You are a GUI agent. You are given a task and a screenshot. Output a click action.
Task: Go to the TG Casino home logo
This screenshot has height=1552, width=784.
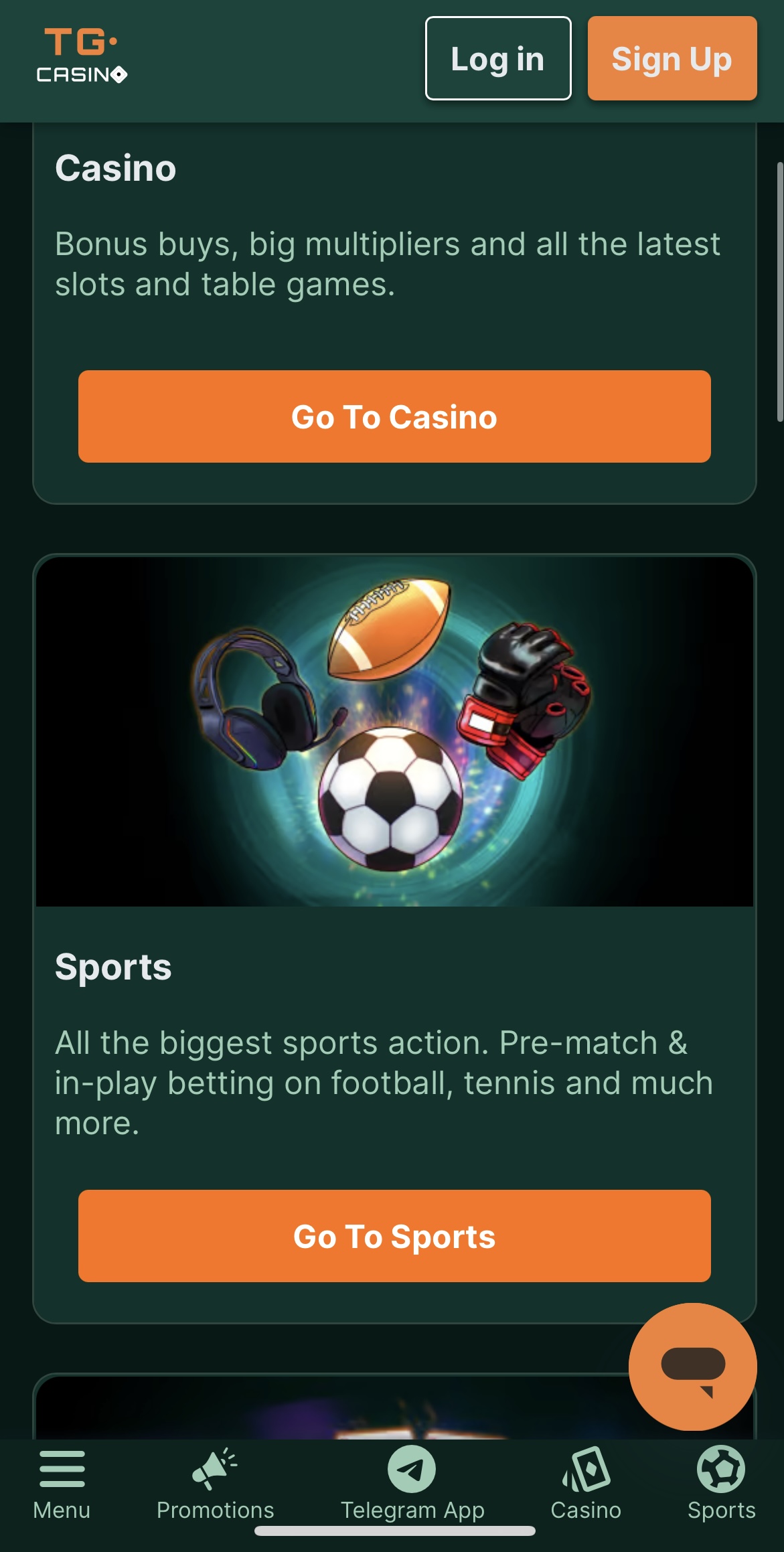pos(82,56)
